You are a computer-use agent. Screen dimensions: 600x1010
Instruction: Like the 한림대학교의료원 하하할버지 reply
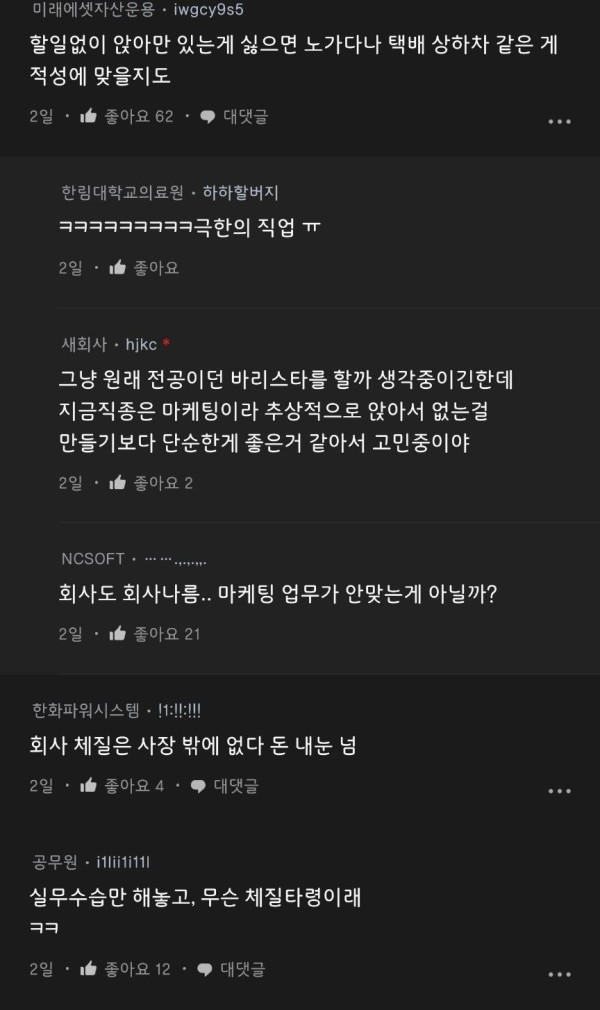[x=117, y=267]
